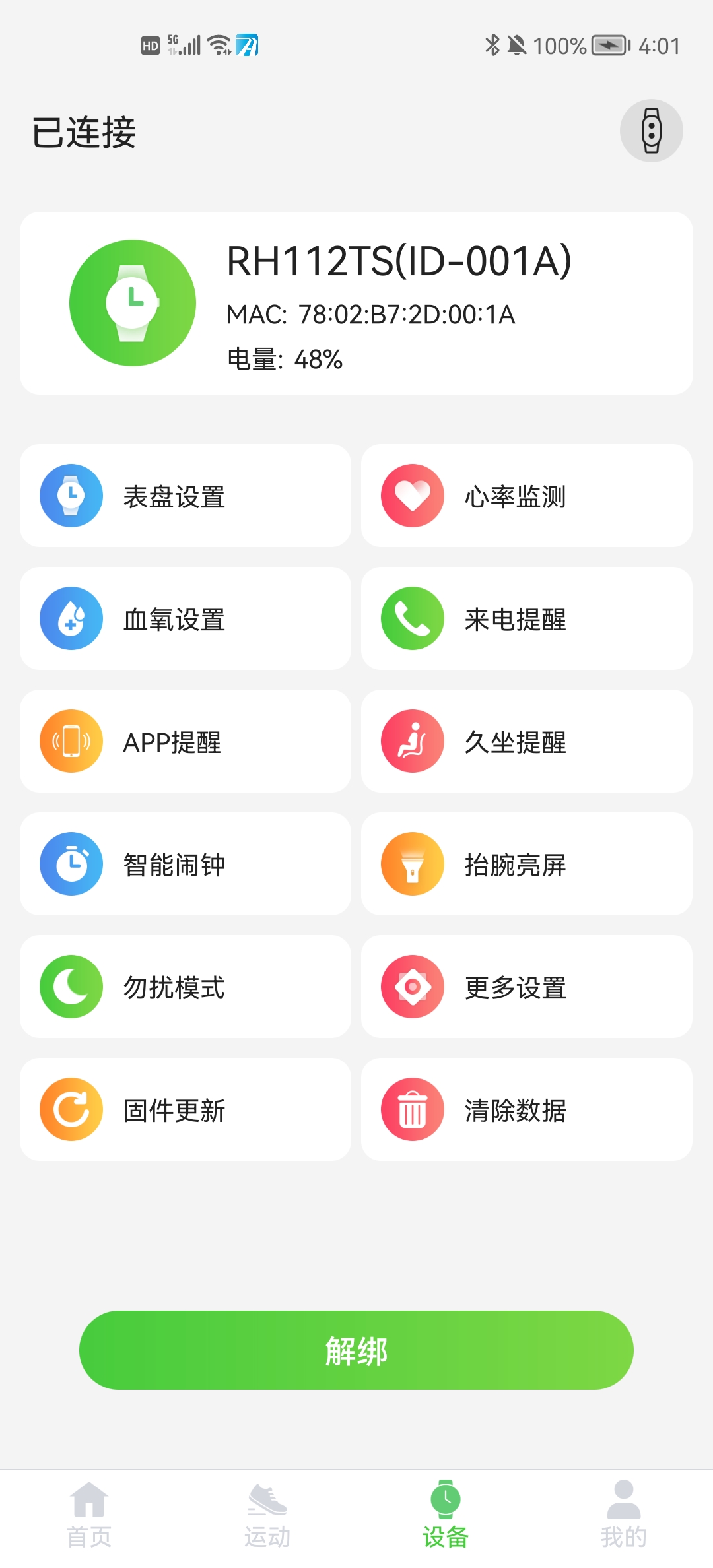713x1568 pixels.
Task: Open 固件更新 firmware update
Action: click(186, 1109)
